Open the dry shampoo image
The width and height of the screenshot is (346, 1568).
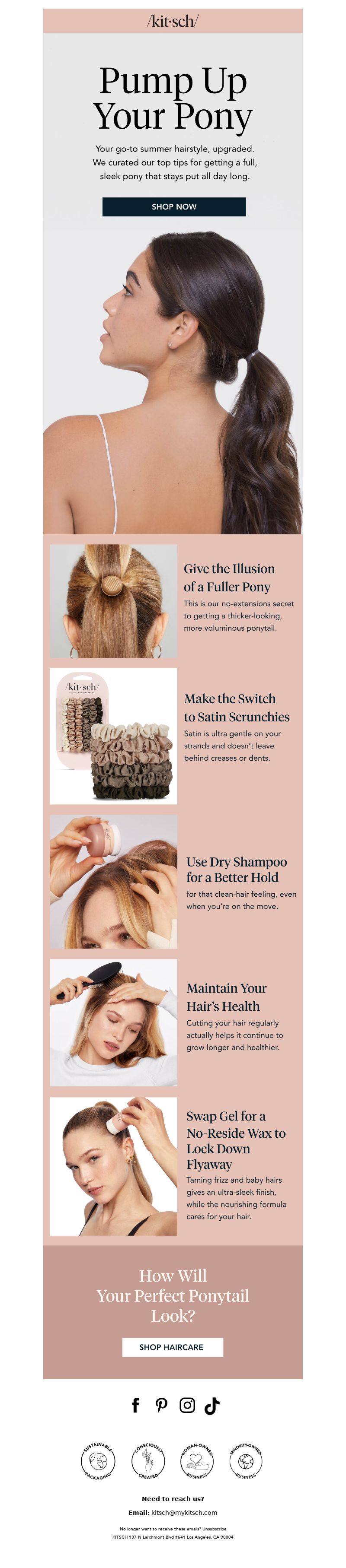click(x=113, y=881)
